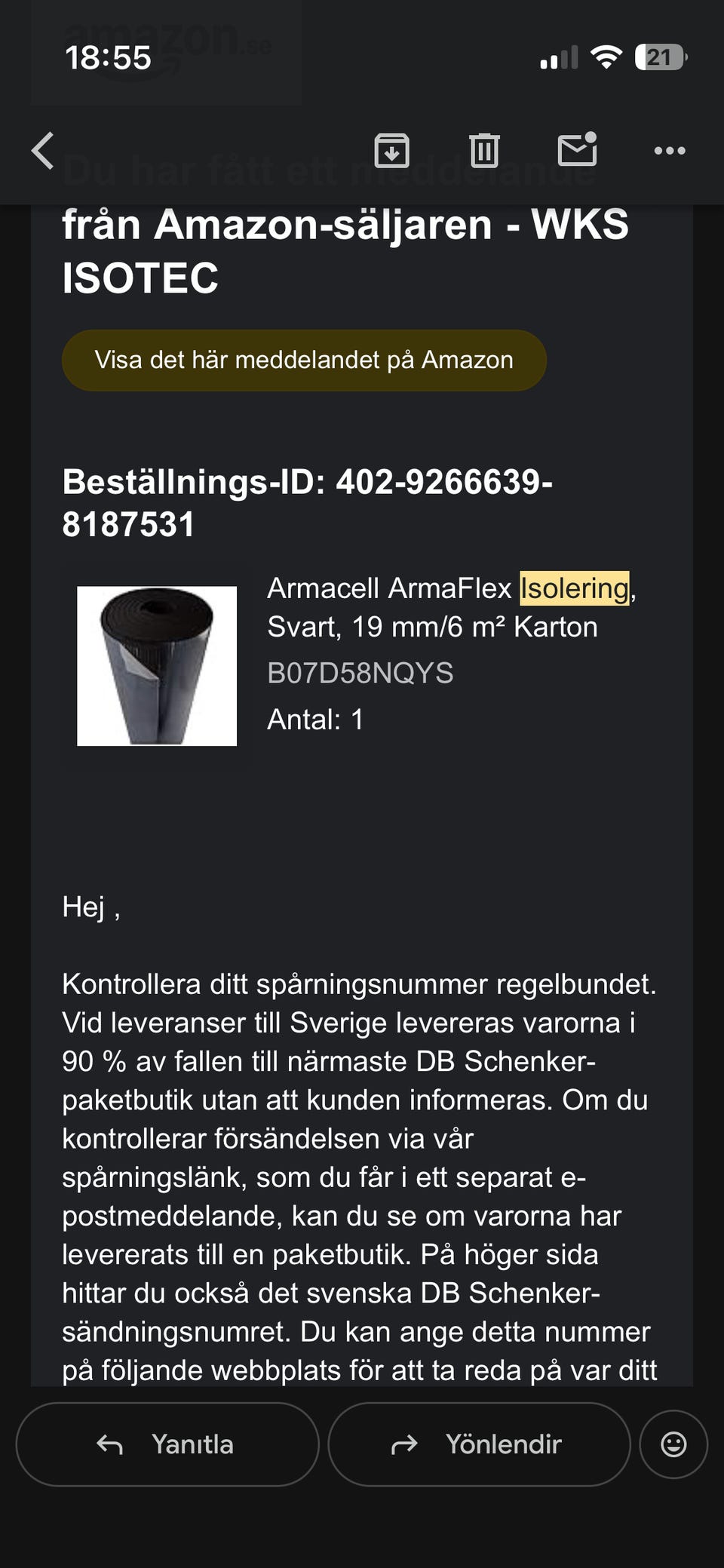Open Visa det här meddelandet på Amazon
The image size is (724, 1568).
(x=305, y=360)
